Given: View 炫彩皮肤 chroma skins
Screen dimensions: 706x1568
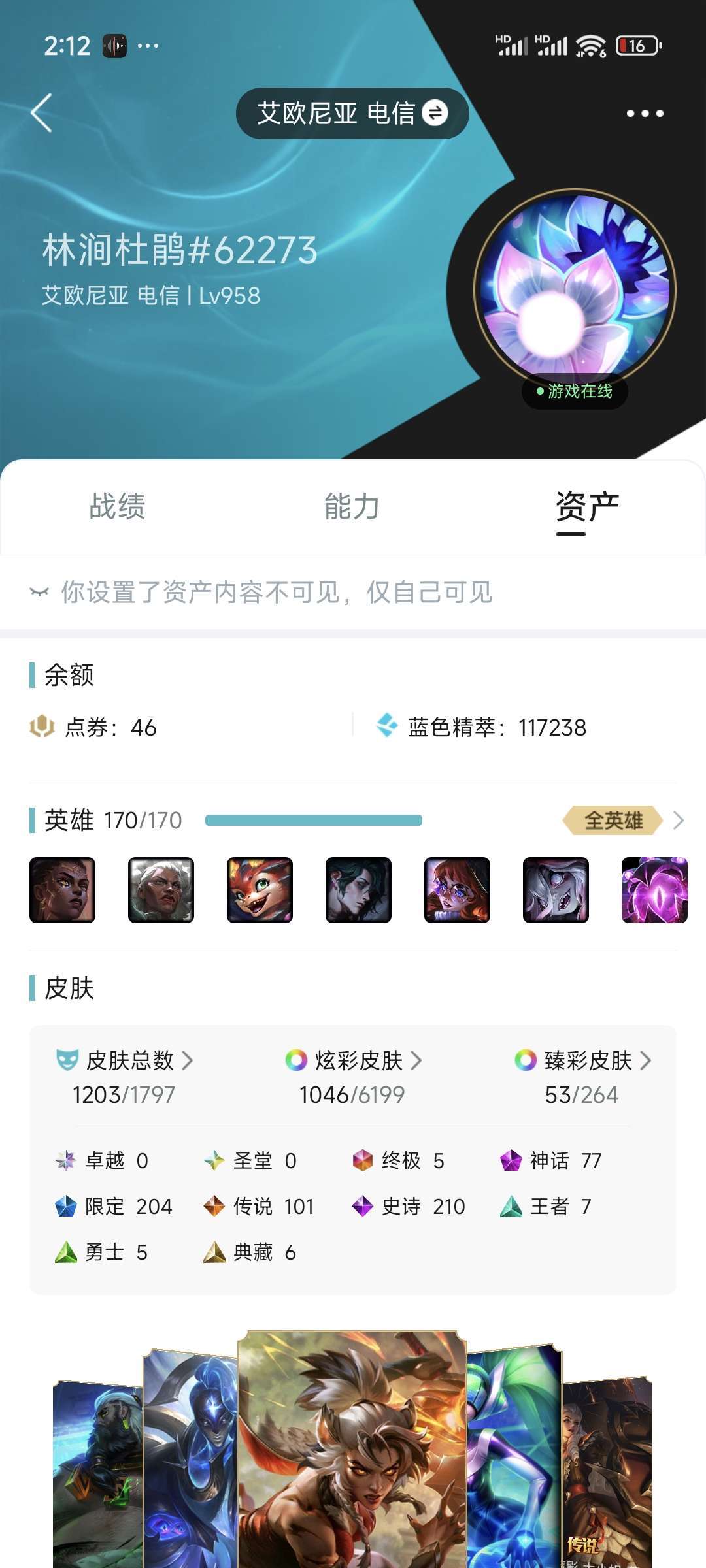Looking at the screenshot, I should point(353,1060).
